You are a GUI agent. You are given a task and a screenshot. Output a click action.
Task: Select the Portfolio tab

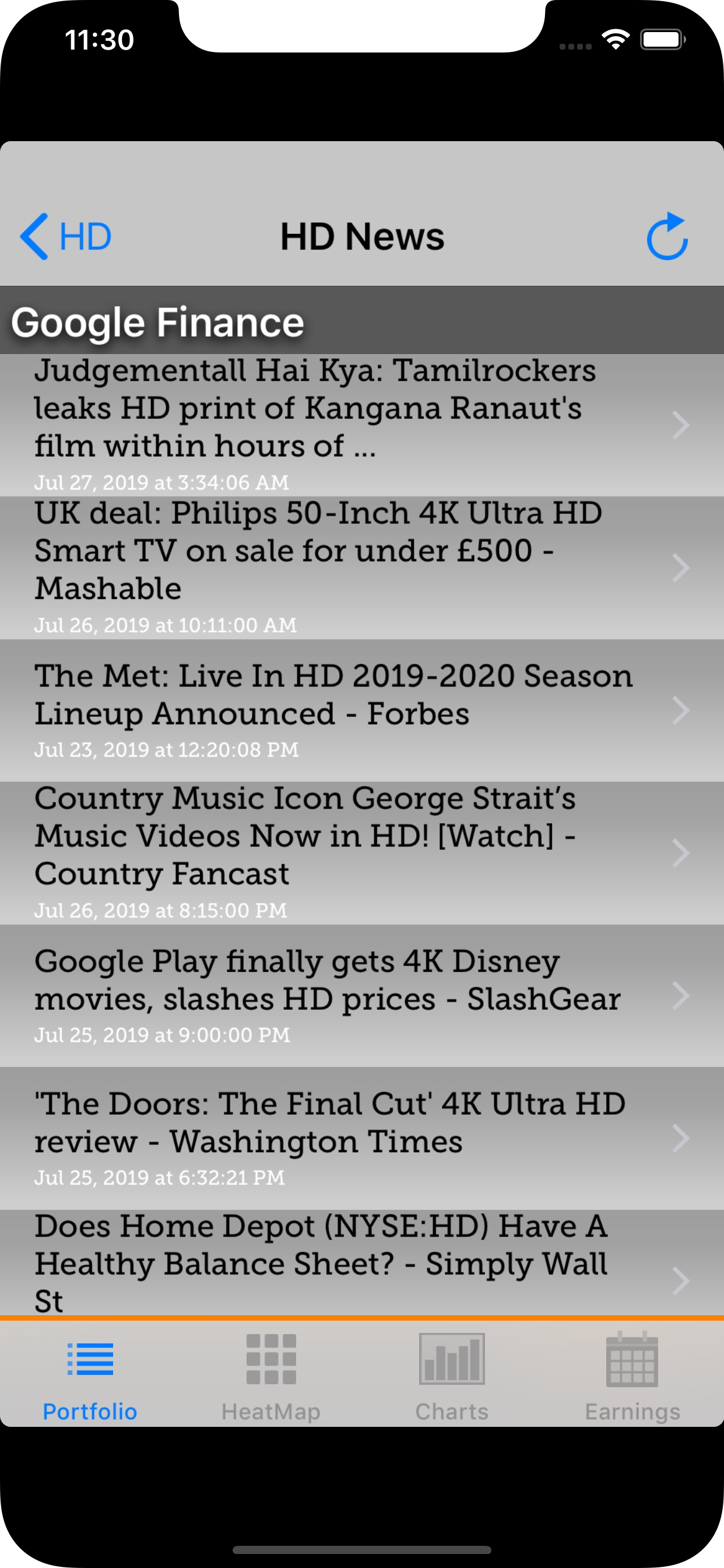[x=90, y=1374]
